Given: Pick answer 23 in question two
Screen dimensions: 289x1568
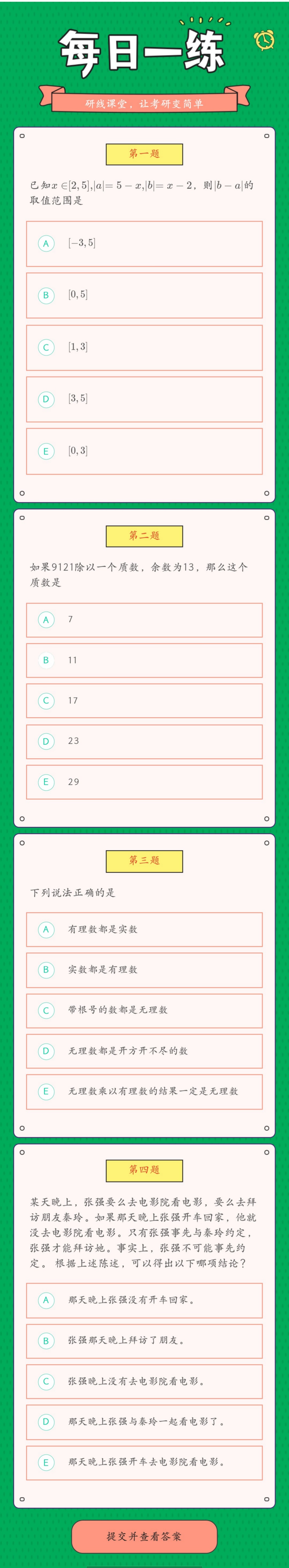Looking at the screenshot, I should coord(144,741).
